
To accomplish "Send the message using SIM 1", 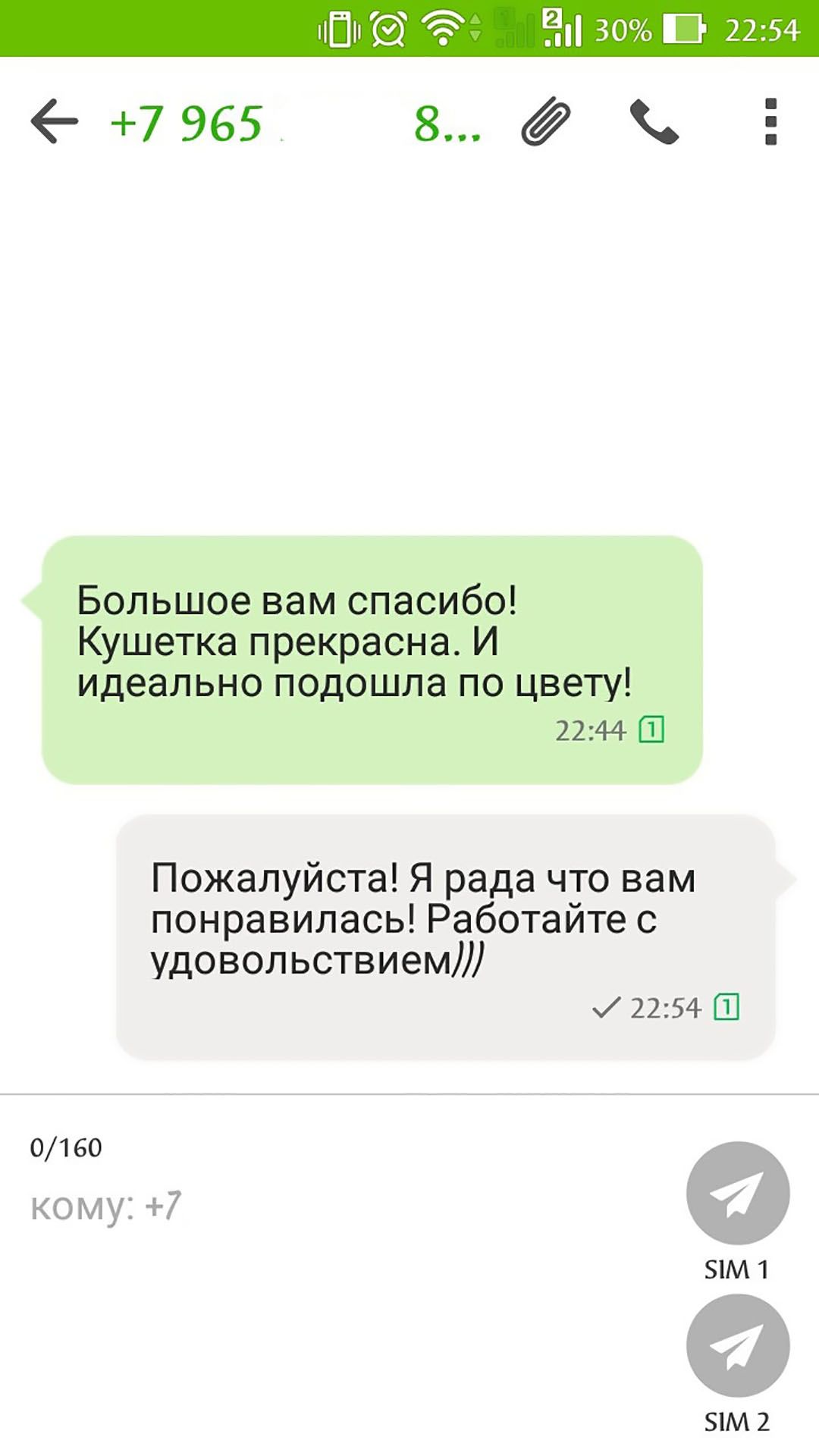I will tap(737, 1194).
